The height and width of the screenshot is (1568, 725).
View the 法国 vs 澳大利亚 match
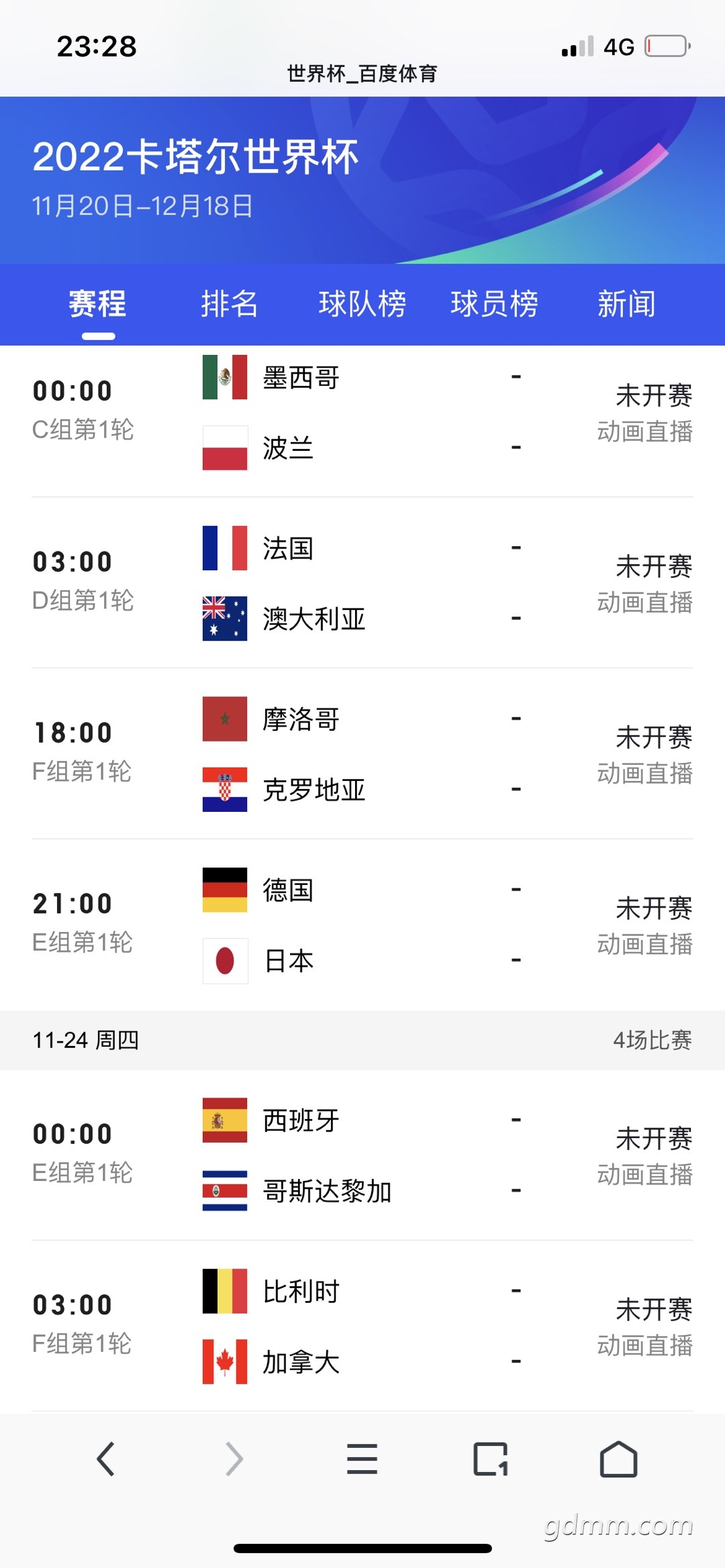pos(362,583)
